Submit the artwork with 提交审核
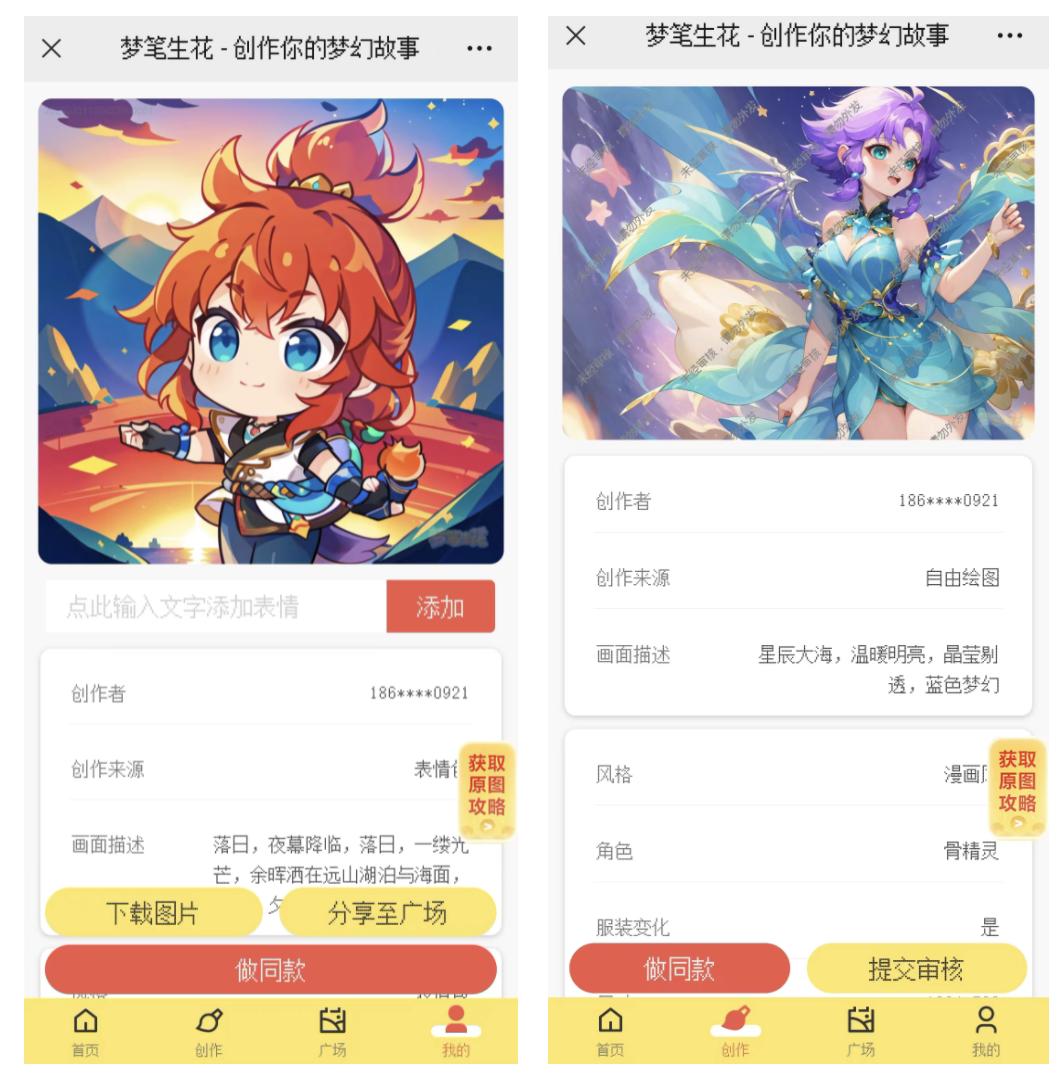This screenshot has width=1057, height=1077. click(916, 968)
